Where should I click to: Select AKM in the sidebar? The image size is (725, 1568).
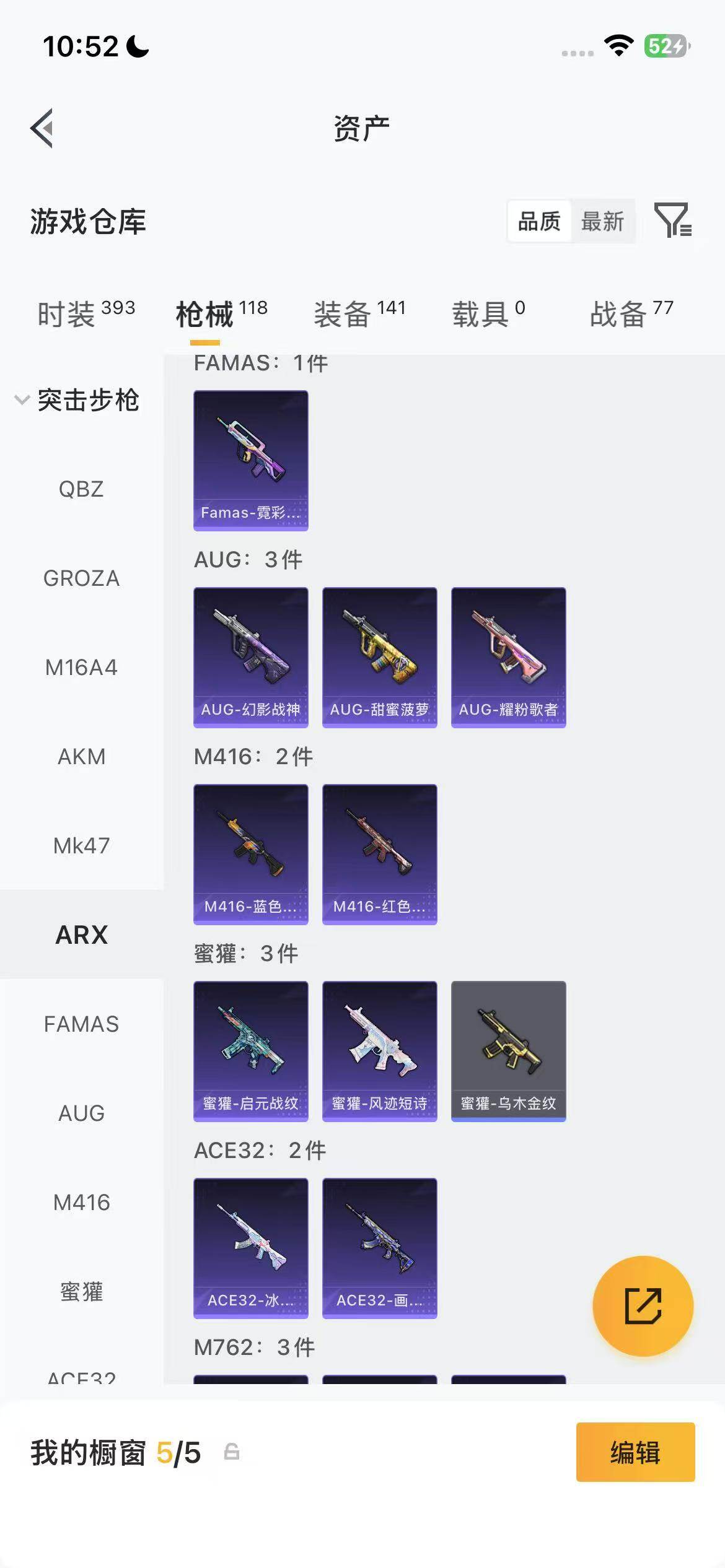[x=81, y=757]
